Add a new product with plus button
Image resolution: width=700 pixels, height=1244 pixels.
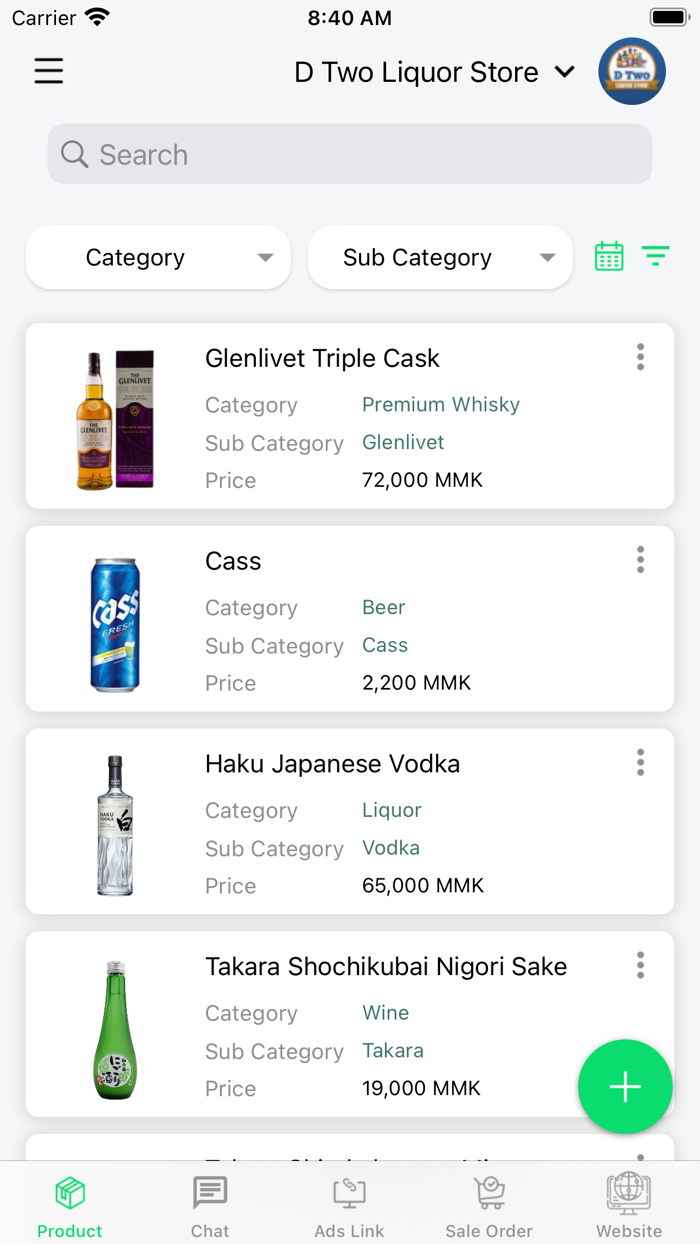coord(625,1087)
